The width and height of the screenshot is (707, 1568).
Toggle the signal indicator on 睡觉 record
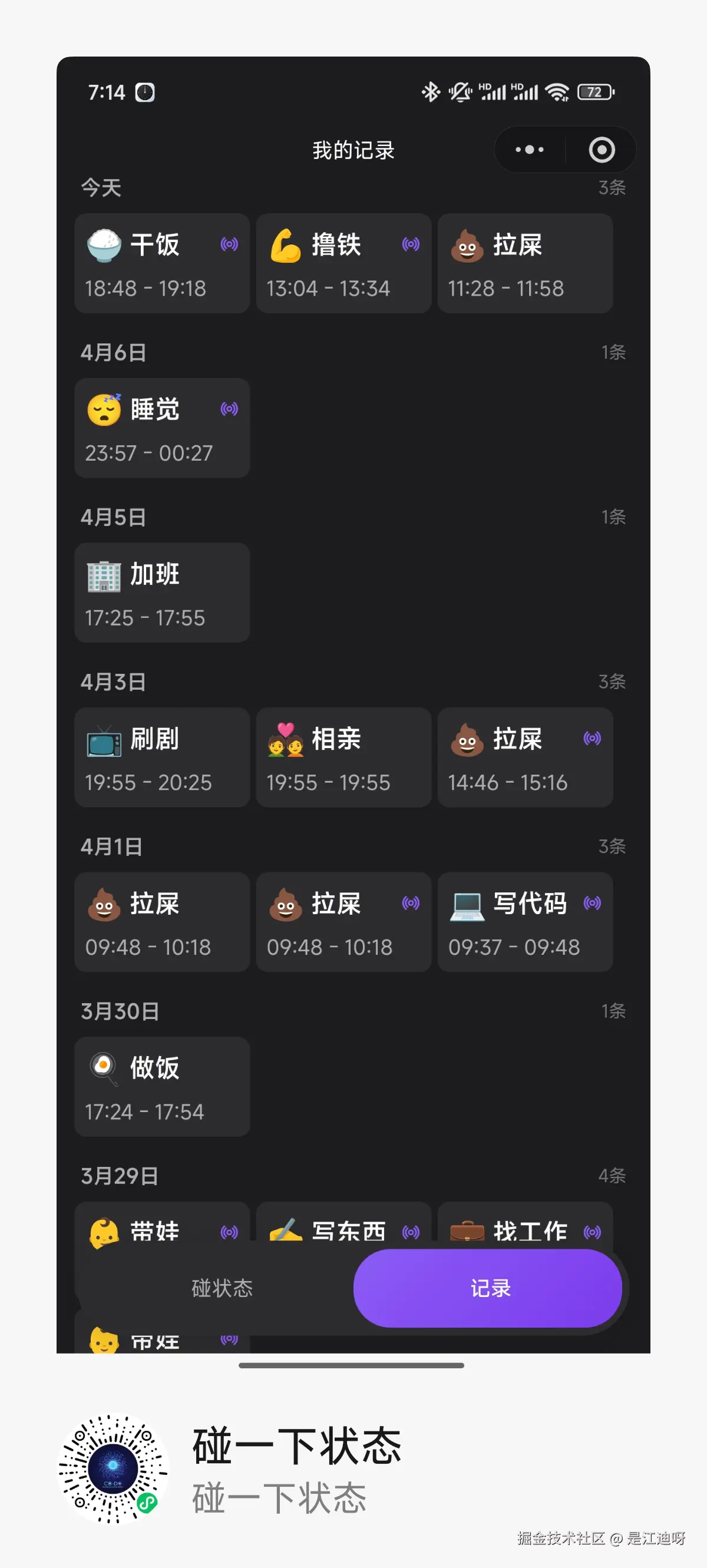[230, 407]
